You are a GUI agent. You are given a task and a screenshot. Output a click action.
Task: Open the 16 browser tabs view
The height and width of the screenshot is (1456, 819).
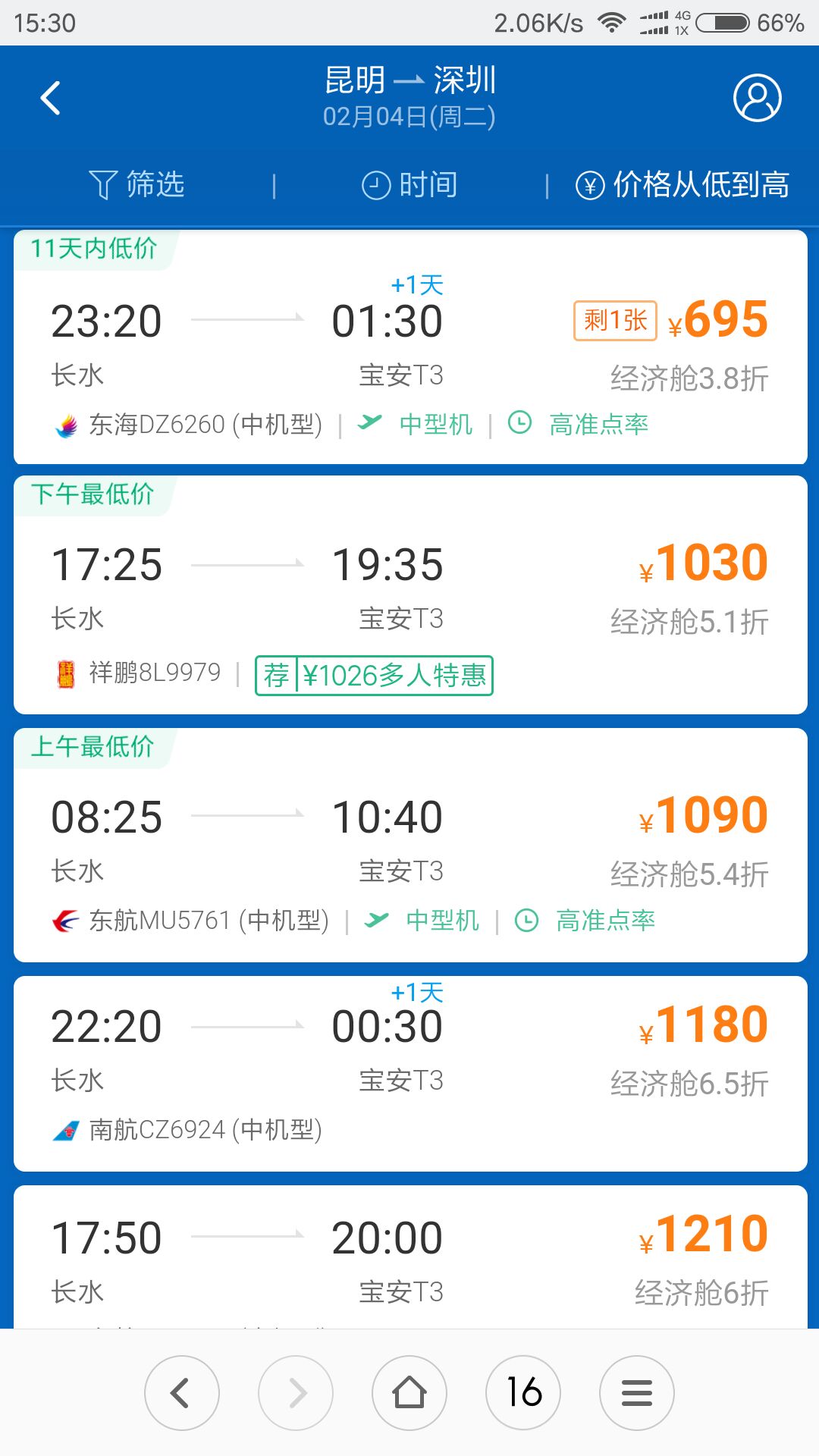(523, 1393)
